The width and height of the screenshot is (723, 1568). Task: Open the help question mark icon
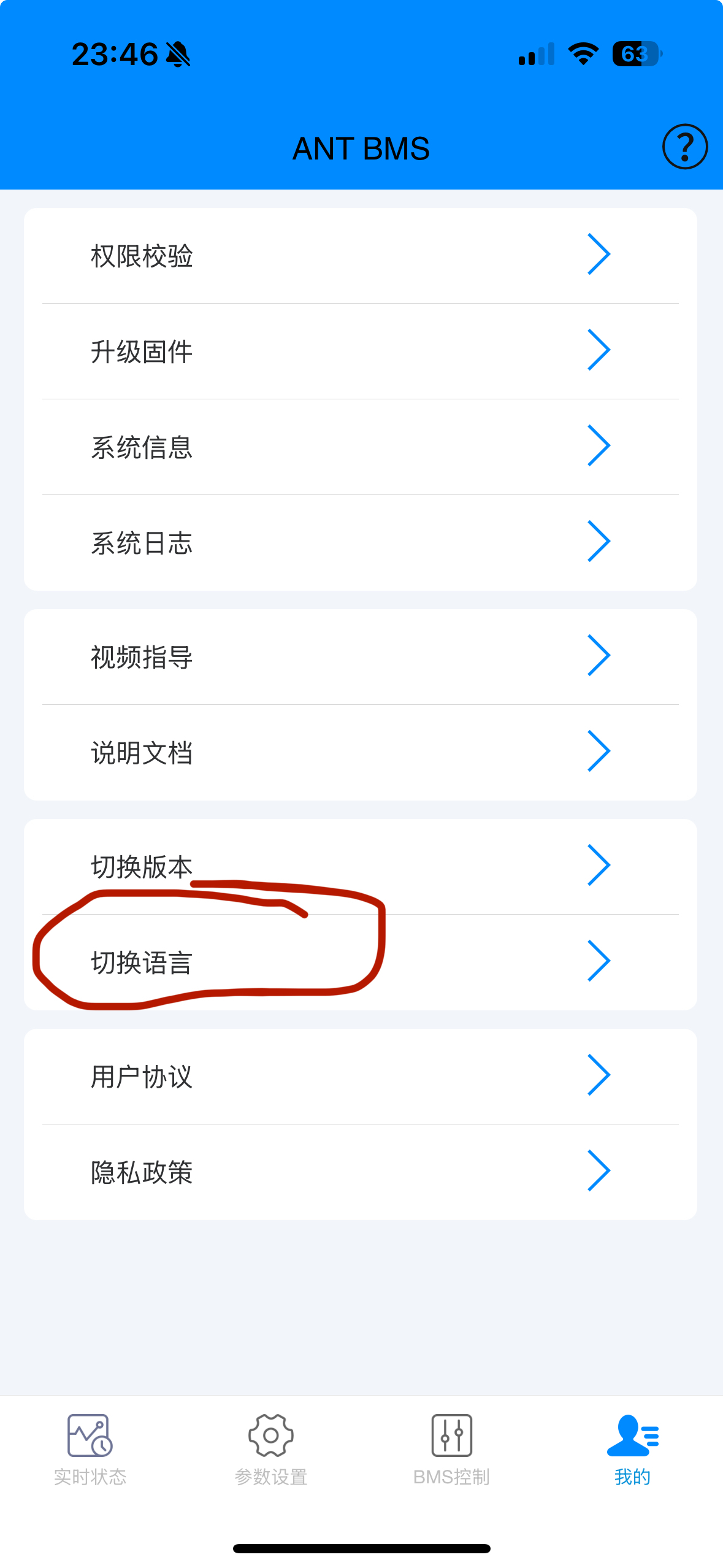684,147
